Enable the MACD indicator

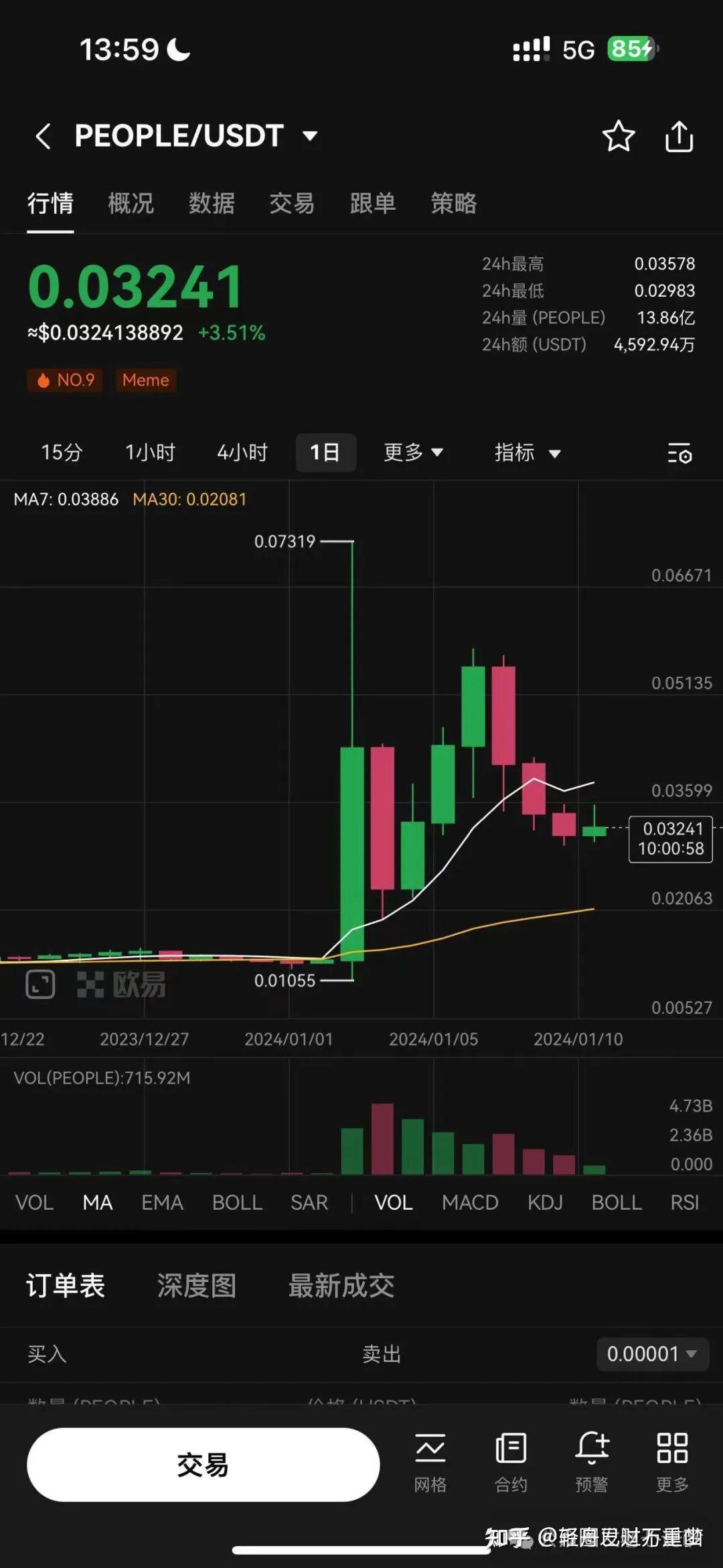tap(471, 1202)
